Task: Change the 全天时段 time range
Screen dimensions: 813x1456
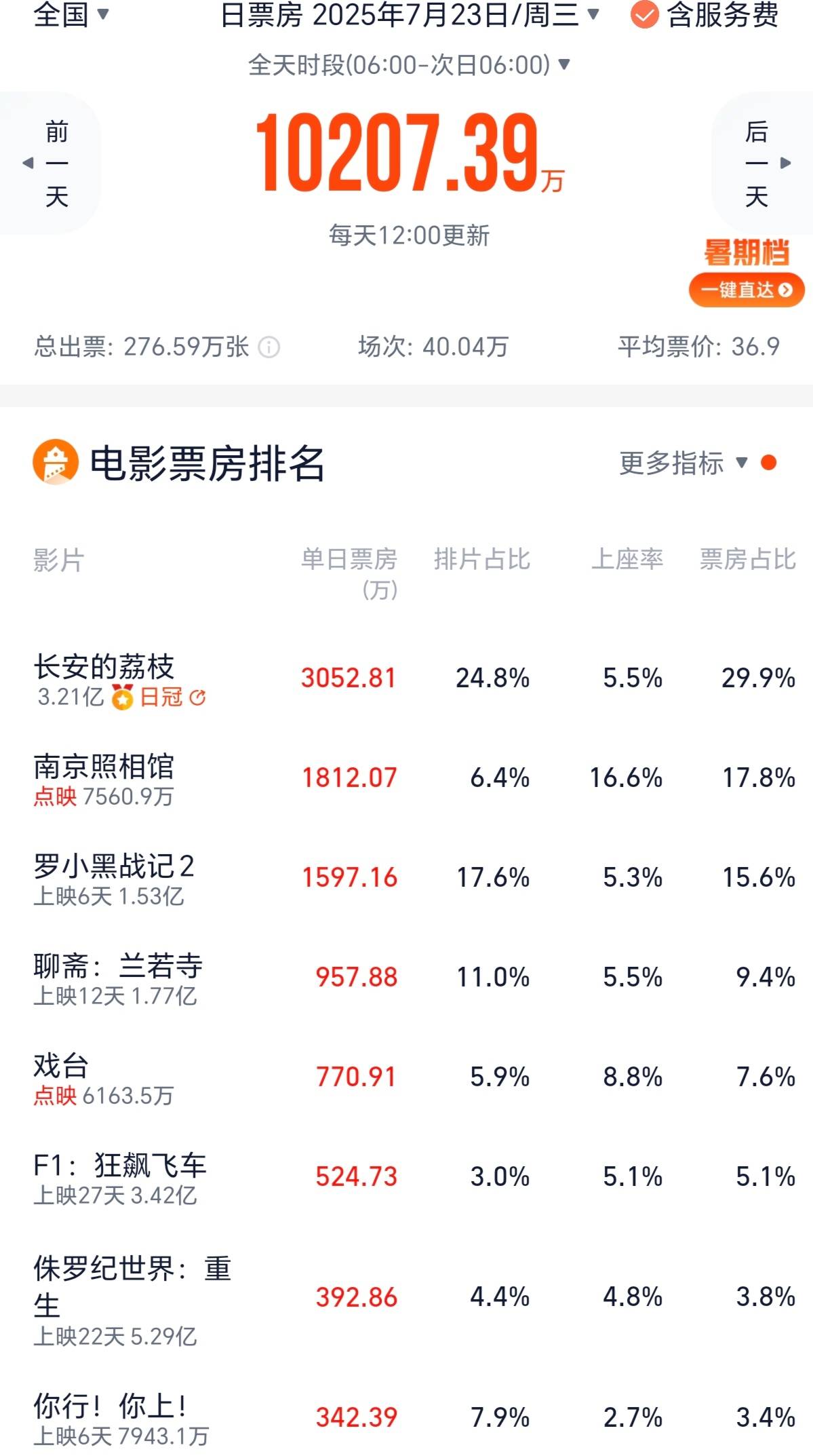Action: (409, 65)
